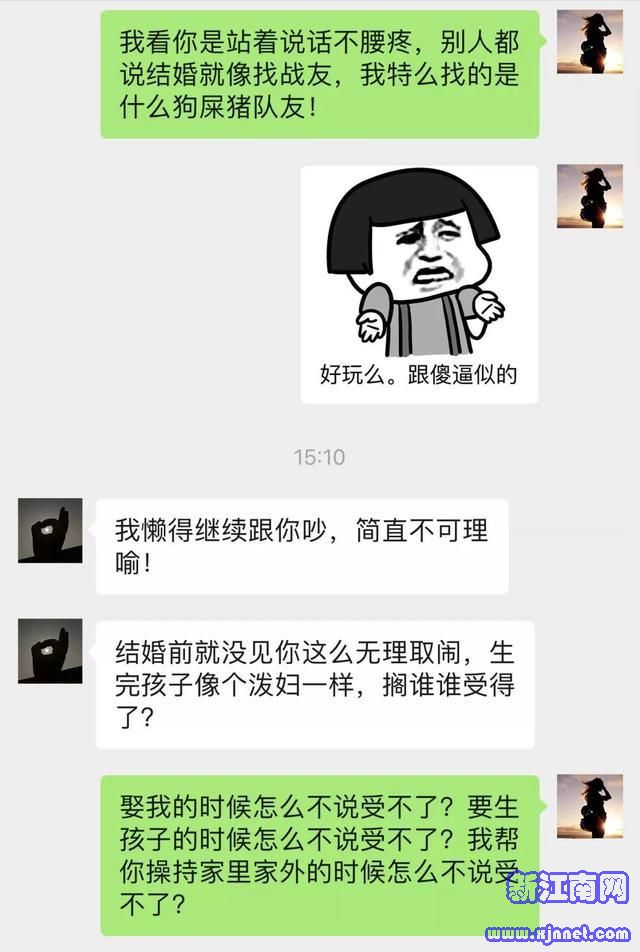Open the avatar beside the '娶我的时候怎么不说受不了' message
This screenshot has height=952, width=640.
tap(590, 806)
